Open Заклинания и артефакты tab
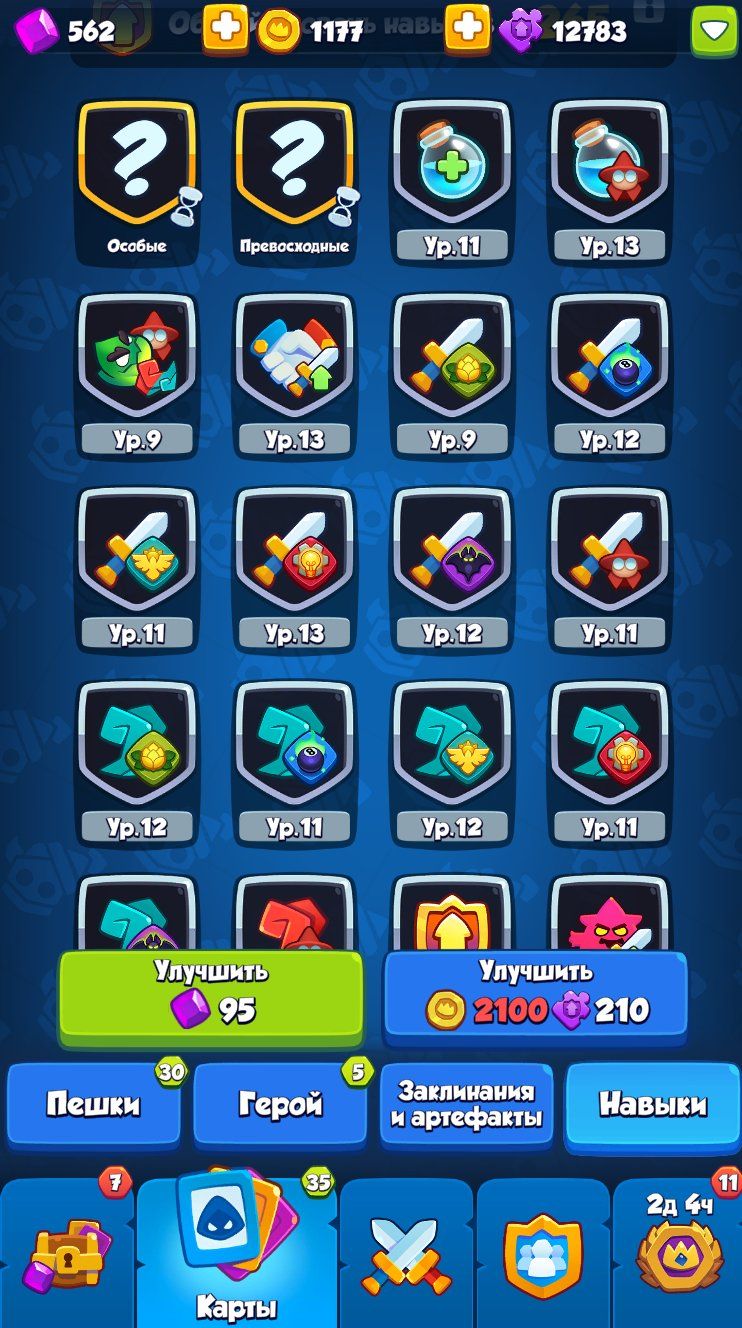The height and width of the screenshot is (1328, 742). pyautogui.click(x=466, y=1104)
